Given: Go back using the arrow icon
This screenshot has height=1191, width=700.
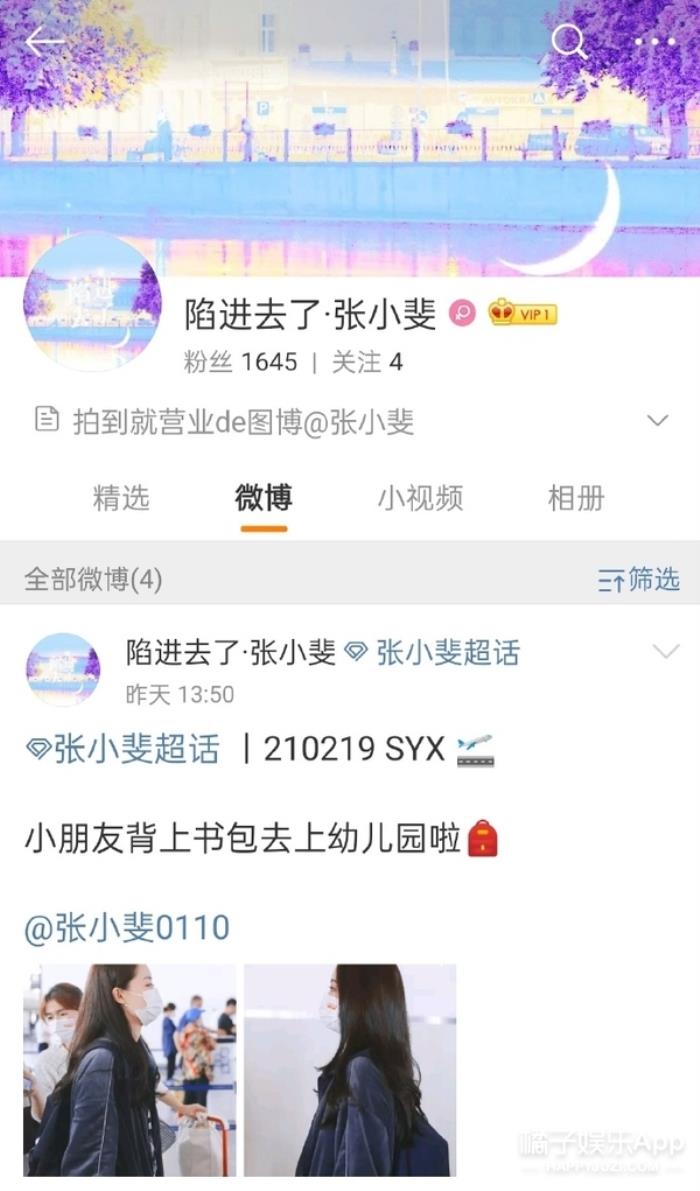Looking at the screenshot, I should point(44,42).
